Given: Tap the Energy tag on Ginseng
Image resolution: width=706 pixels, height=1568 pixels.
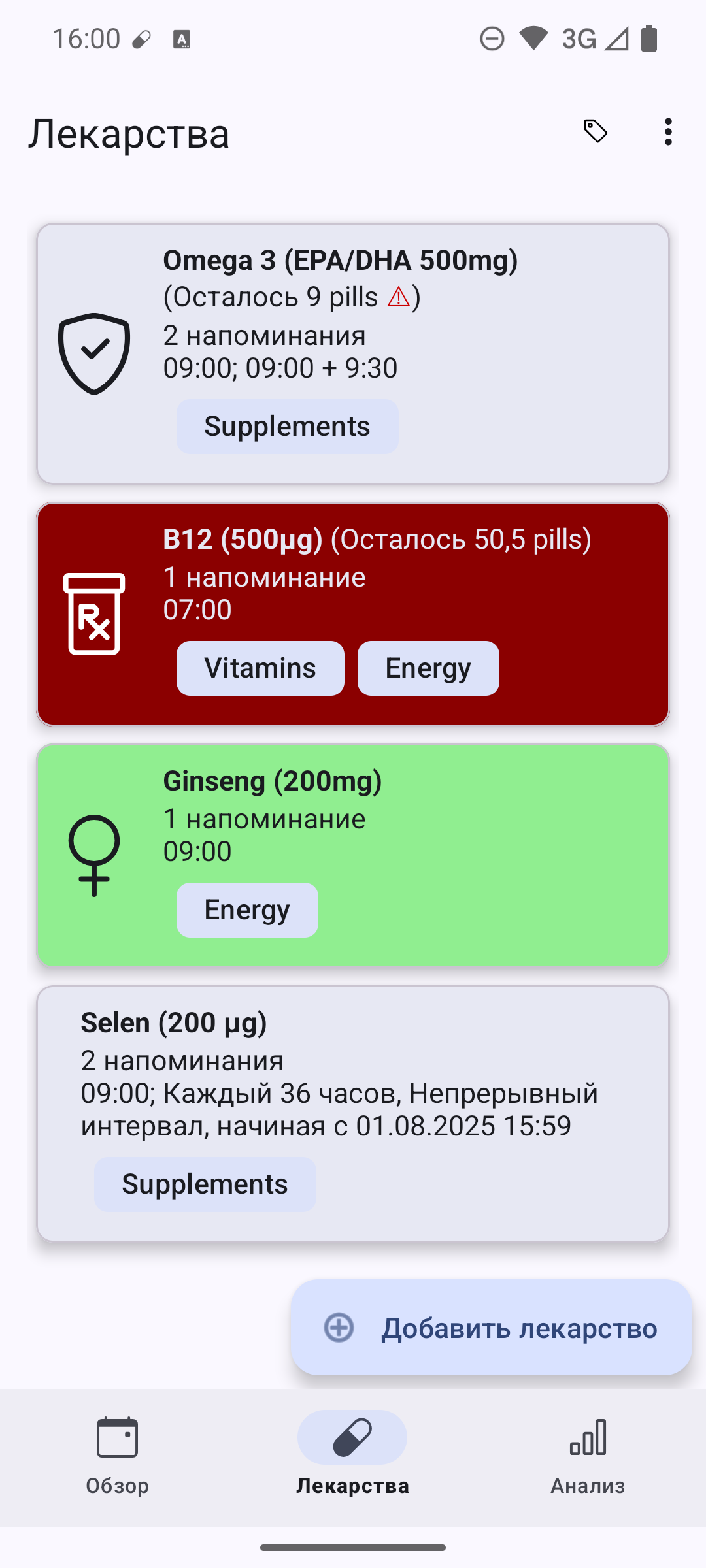Looking at the screenshot, I should pyautogui.click(x=247, y=910).
